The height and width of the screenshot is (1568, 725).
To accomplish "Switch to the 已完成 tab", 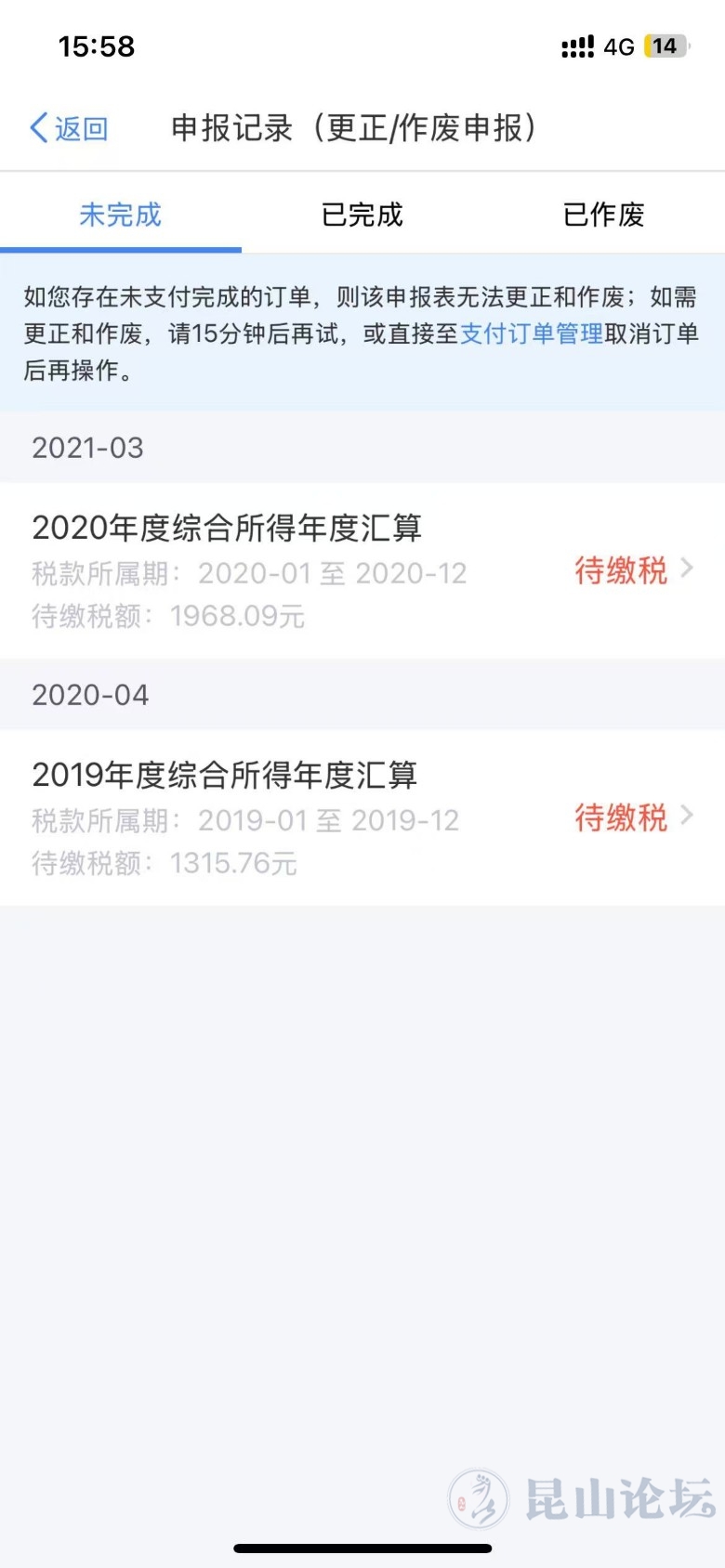I will coord(362,215).
